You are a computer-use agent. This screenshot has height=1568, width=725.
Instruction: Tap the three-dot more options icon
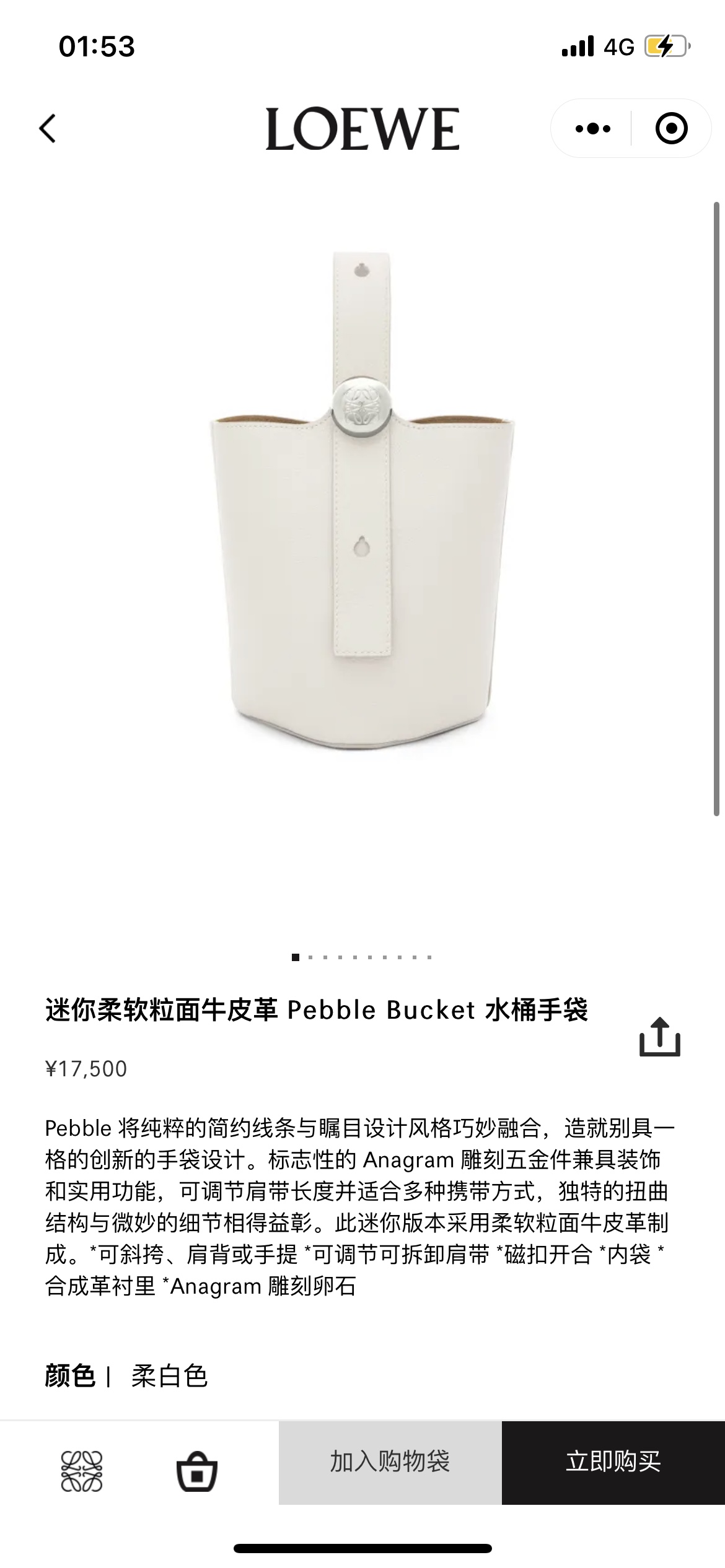pos(592,128)
